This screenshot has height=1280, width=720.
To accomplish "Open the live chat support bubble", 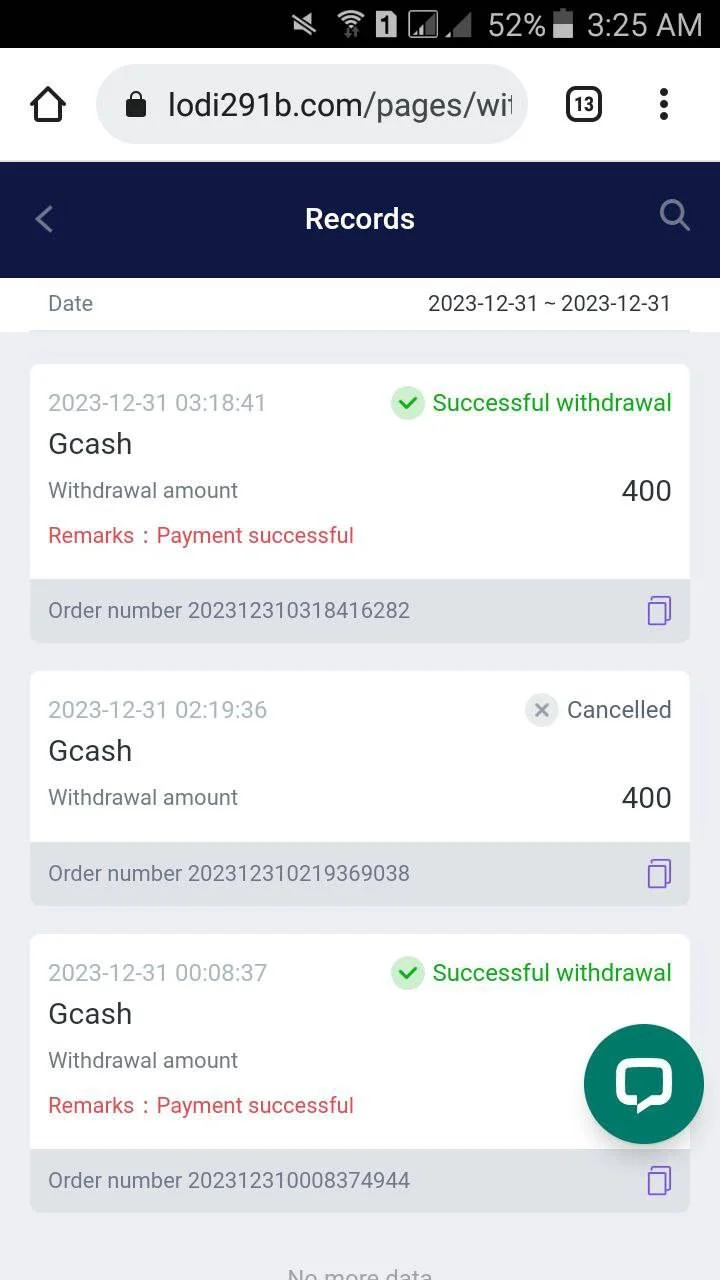I will 644,1084.
